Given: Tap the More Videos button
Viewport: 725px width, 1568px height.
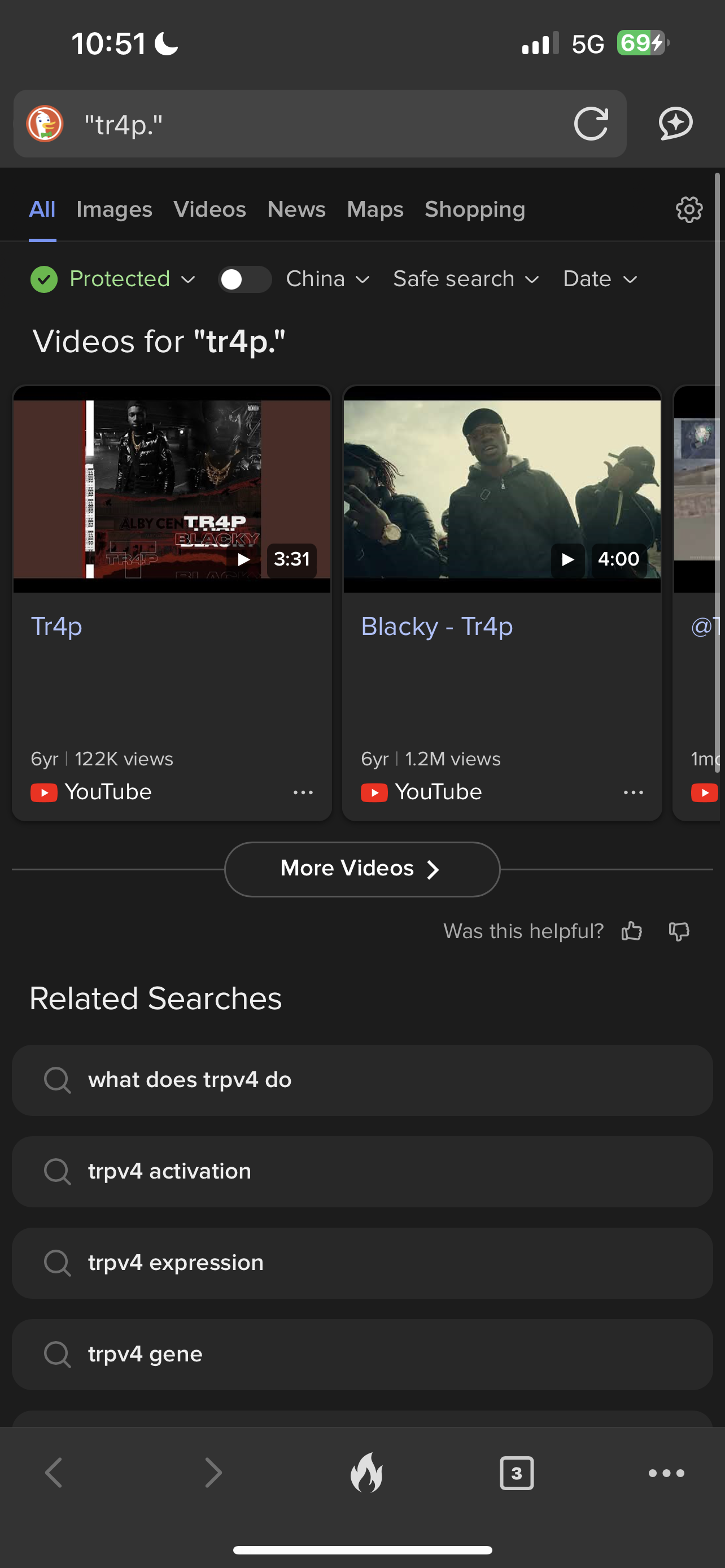Looking at the screenshot, I should coord(362,869).
